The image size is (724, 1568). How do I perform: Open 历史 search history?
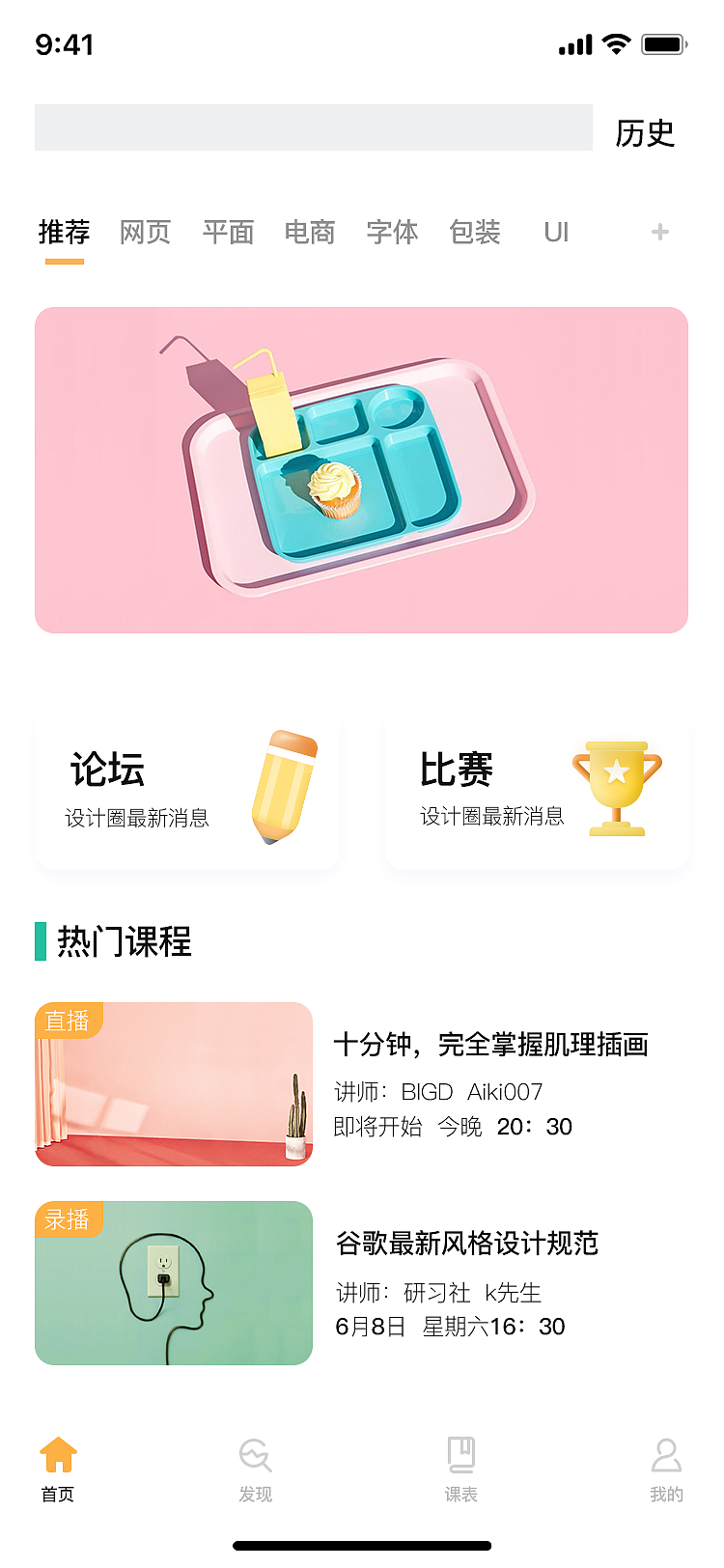pyautogui.click(x=645, y=133)
